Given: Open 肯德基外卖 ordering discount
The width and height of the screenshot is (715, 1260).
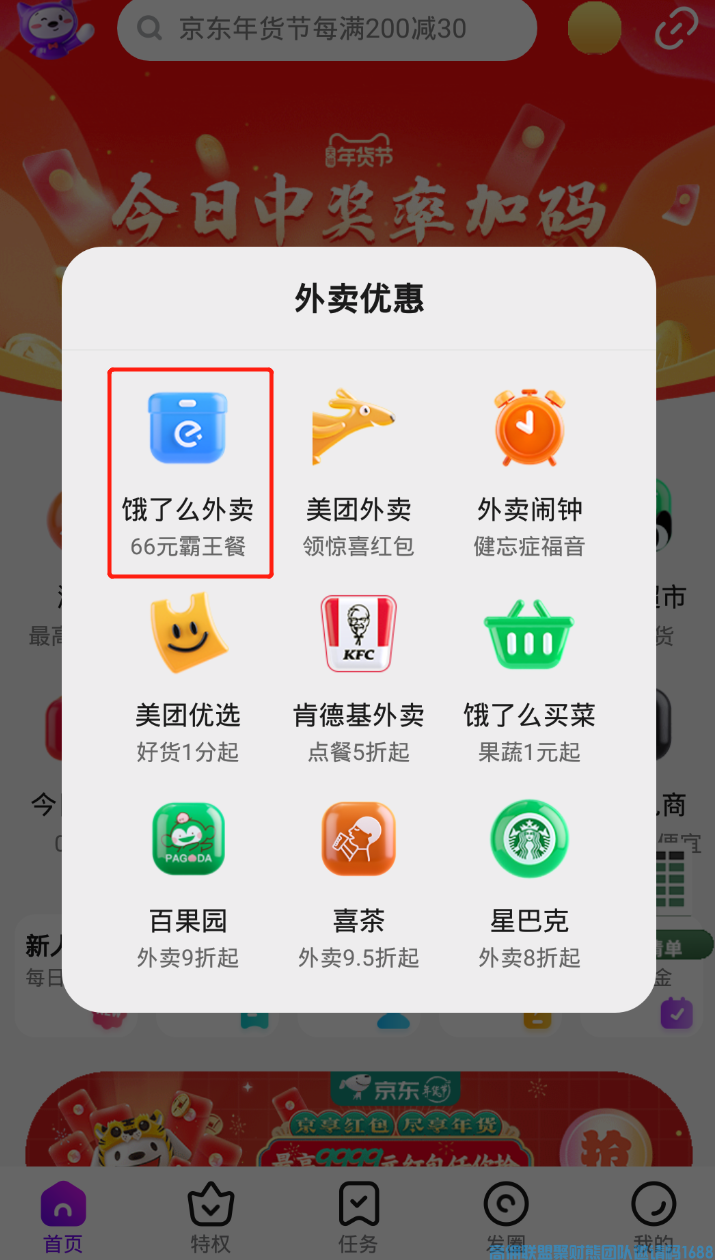Looking at the screenshot, I should (359, 678).
